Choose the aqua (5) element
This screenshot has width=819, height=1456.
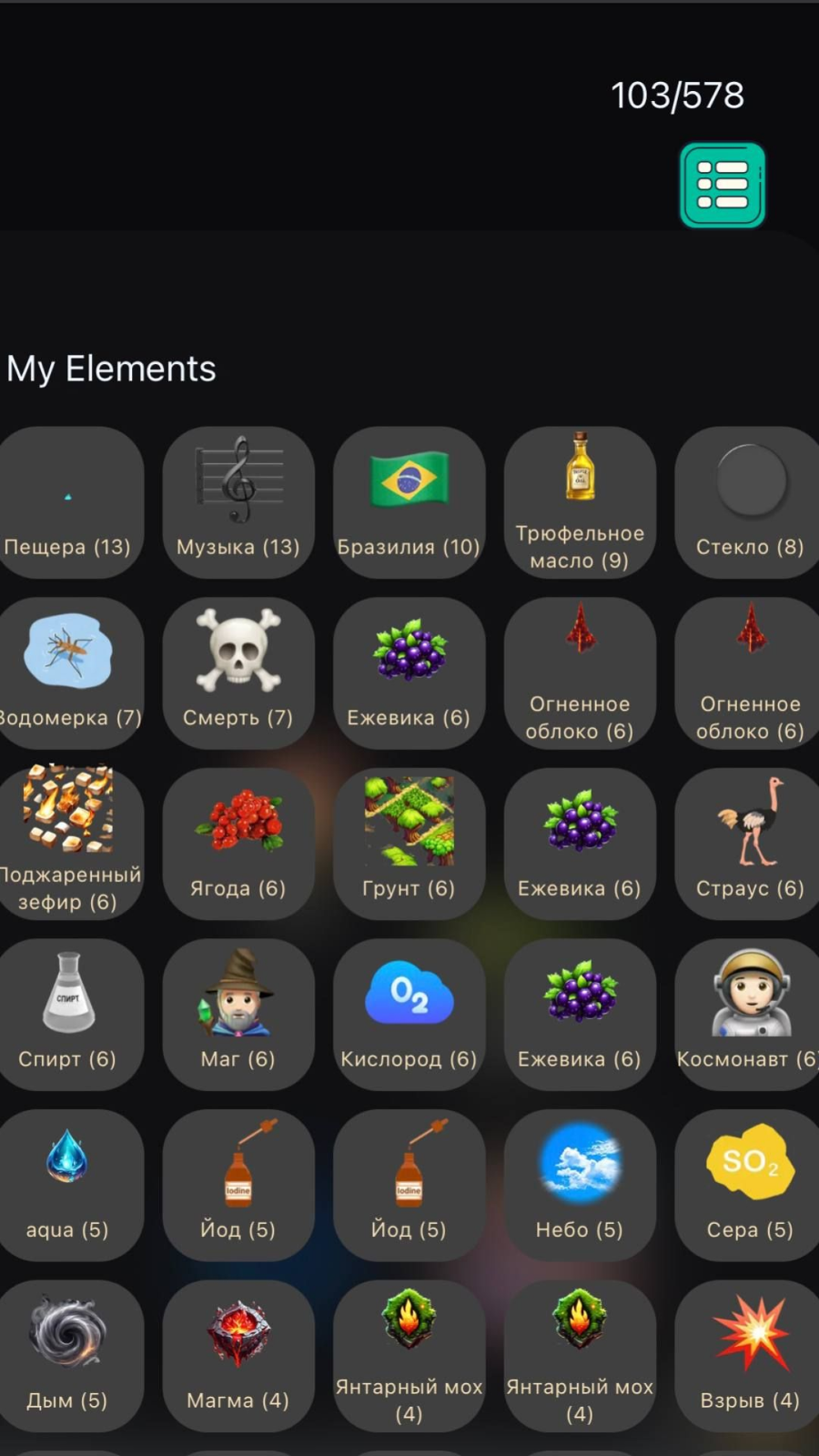68,1185
